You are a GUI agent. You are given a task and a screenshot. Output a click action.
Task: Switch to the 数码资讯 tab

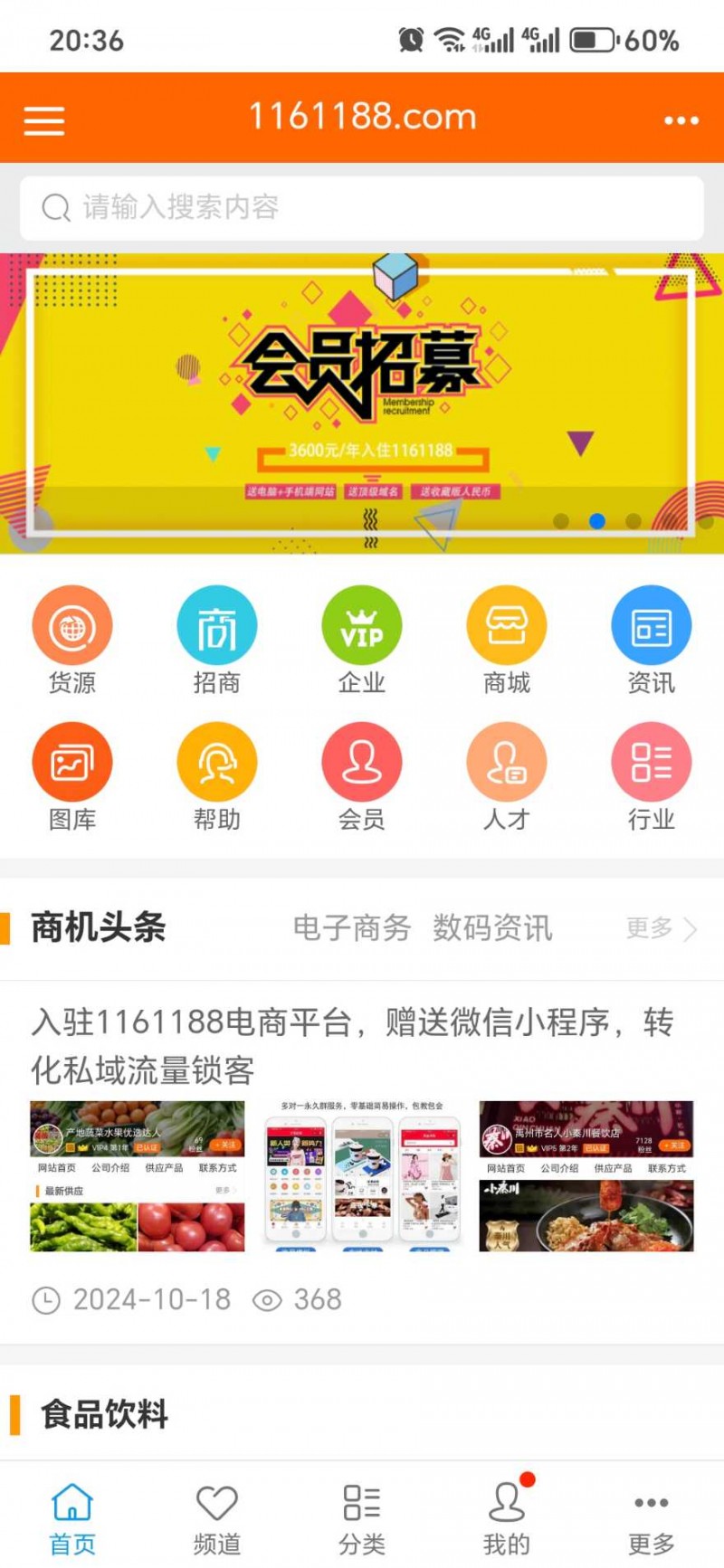[492, 928]
